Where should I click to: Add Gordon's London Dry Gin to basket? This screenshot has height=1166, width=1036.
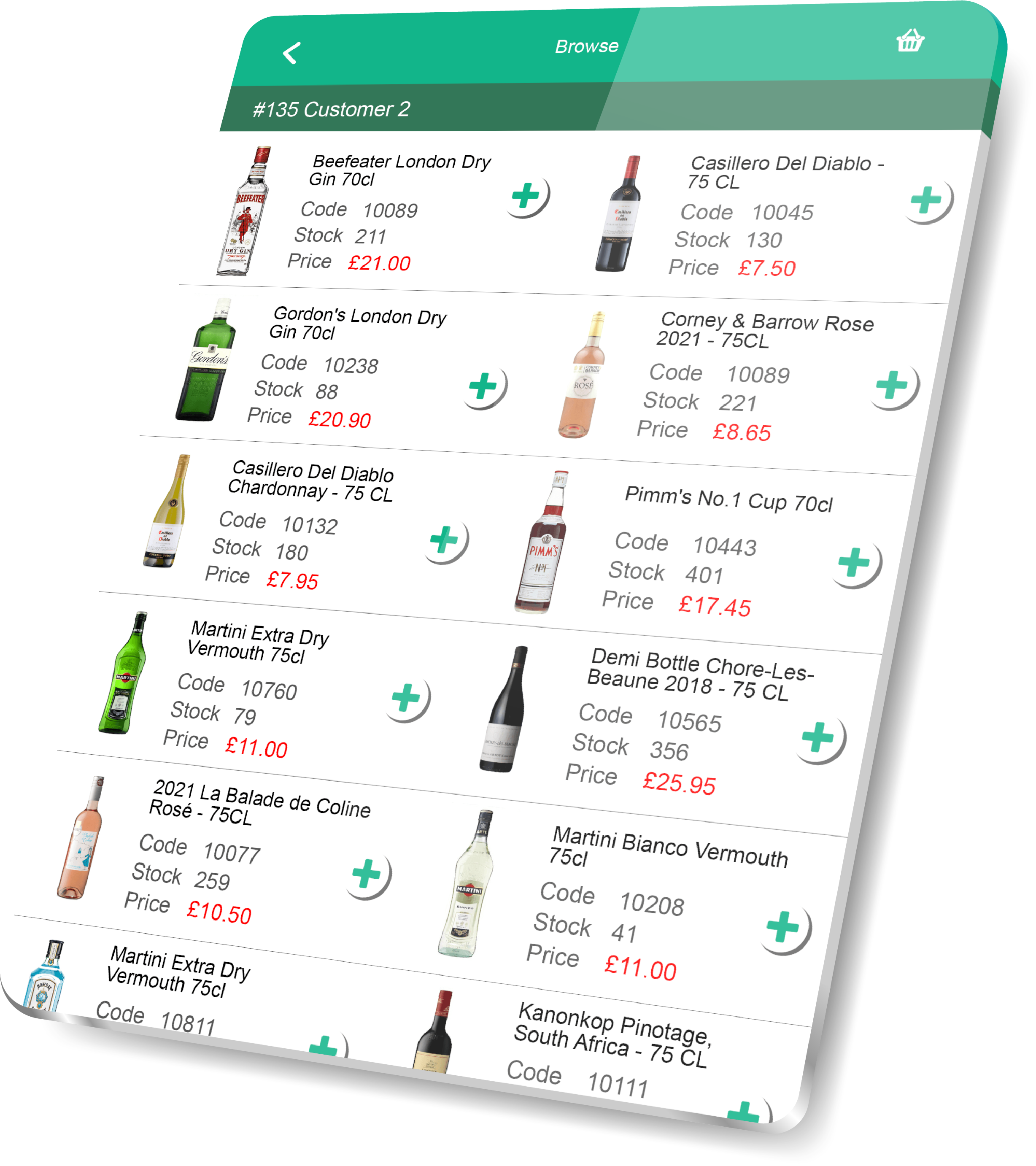(x=484, y=387)
